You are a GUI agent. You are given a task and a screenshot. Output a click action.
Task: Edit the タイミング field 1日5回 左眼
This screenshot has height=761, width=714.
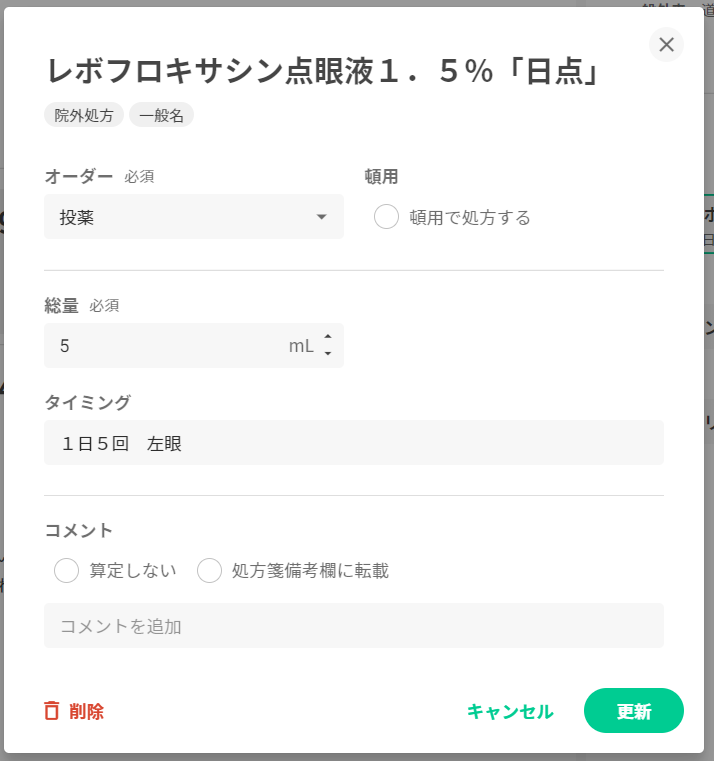point(353,442)
